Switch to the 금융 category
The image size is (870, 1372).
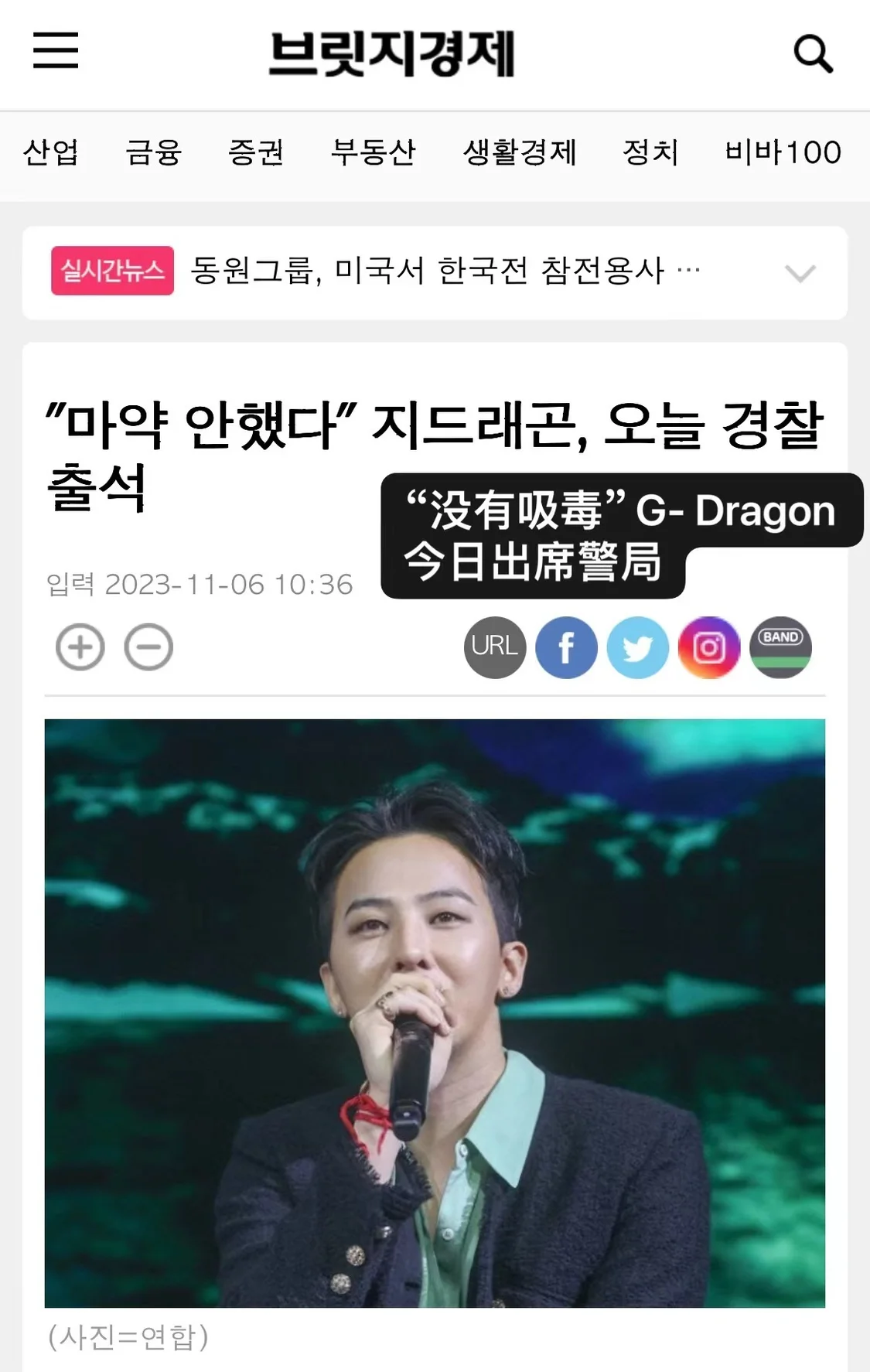tap(153, 152)
